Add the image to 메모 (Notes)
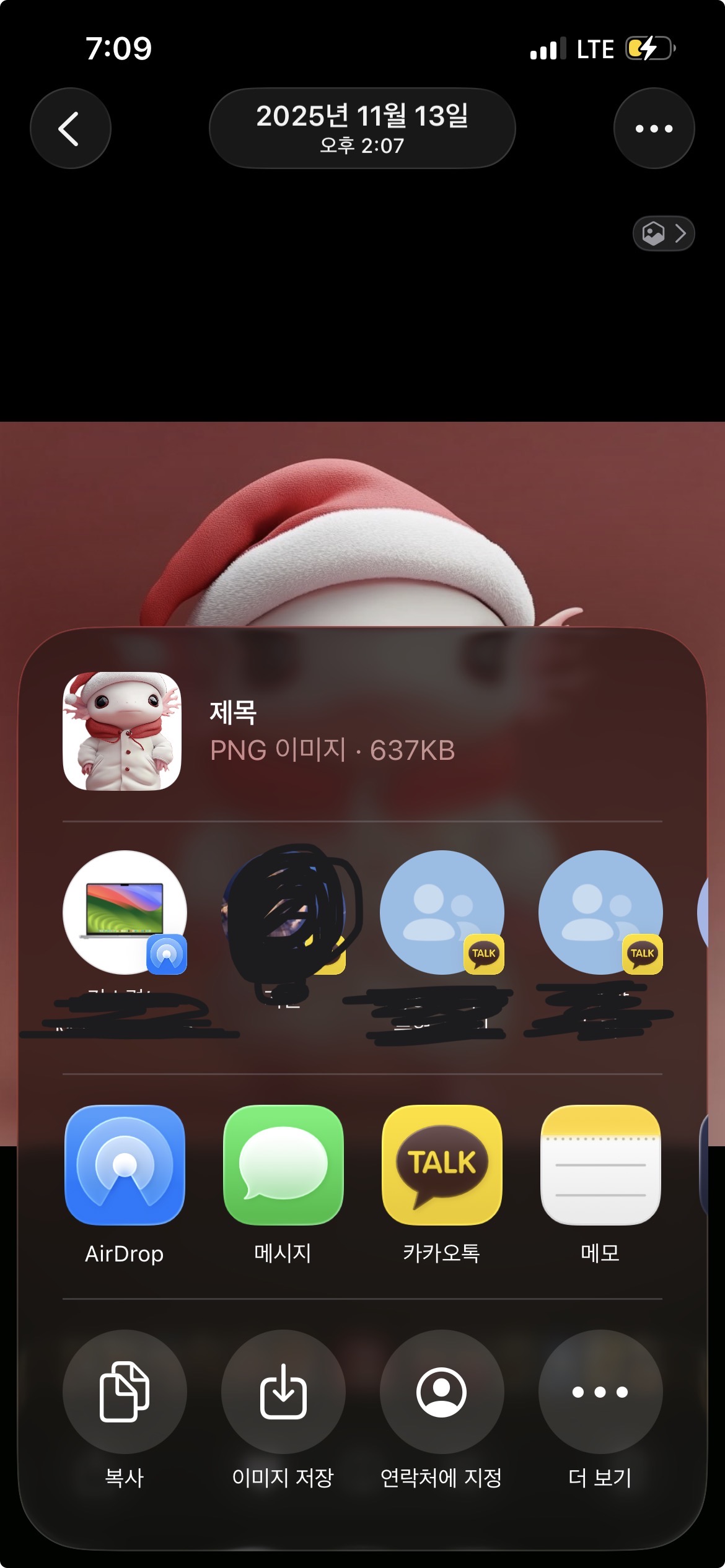 [600, 1164]
